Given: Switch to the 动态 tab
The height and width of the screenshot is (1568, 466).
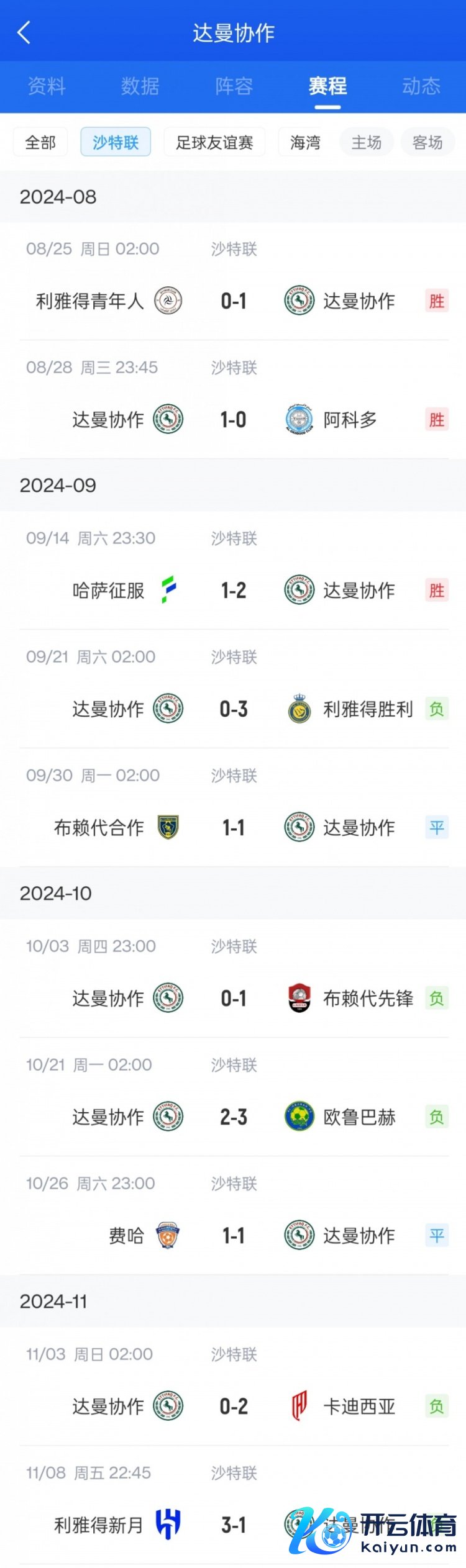Looking at the screenshot, I should point(421,86).
